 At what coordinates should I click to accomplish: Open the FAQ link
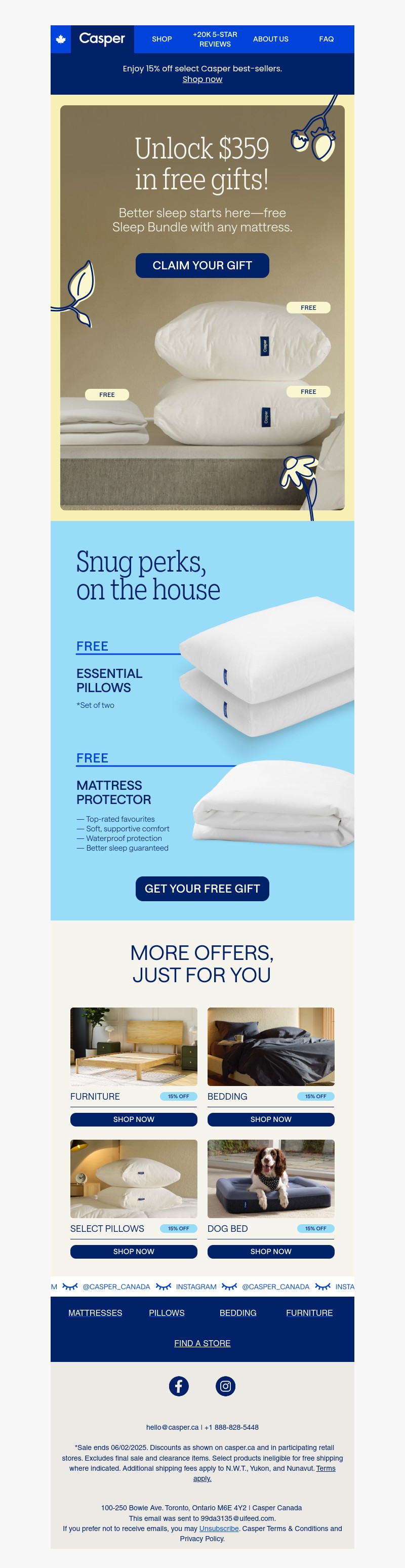[x=326, y=39]
